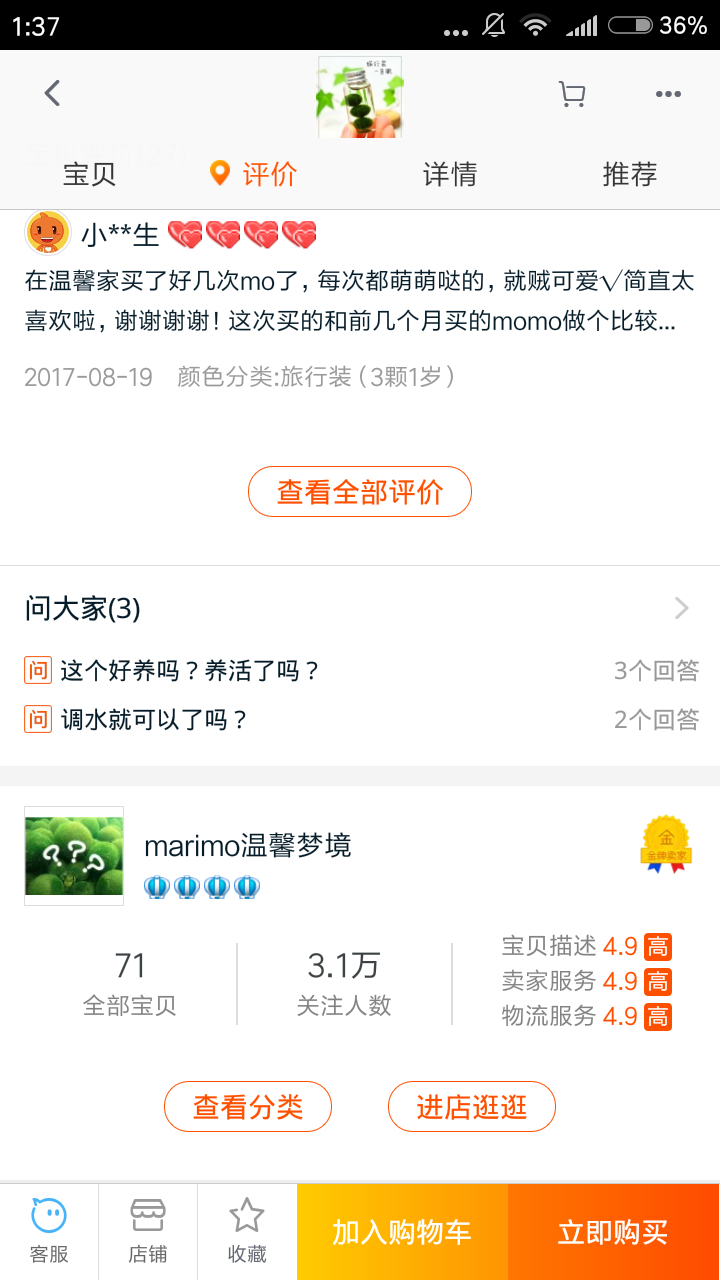Viewport: 720px width, 1280px height.
Task: Tap 加入购物车 to add to cart
Action: 402,1232
